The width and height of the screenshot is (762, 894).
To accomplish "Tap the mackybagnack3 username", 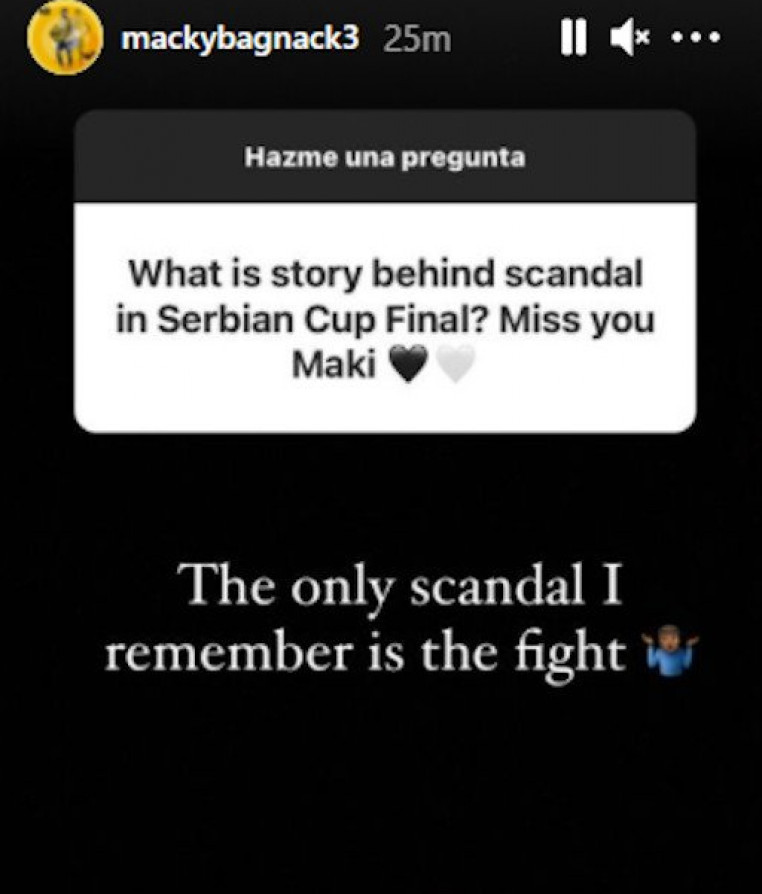I will point(238,39).
